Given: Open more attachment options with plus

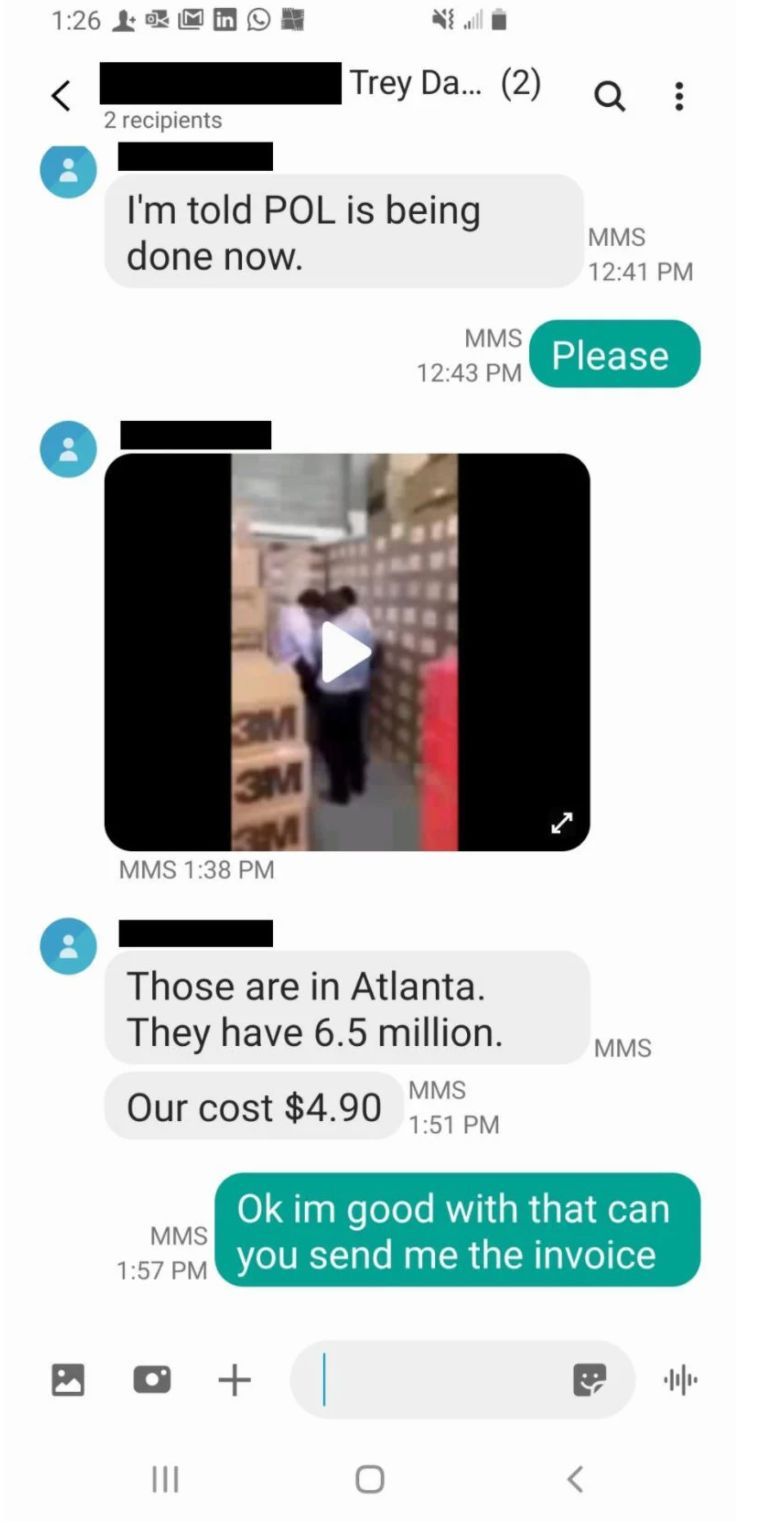Looking at the screenshot, I should click(234, 1380).
